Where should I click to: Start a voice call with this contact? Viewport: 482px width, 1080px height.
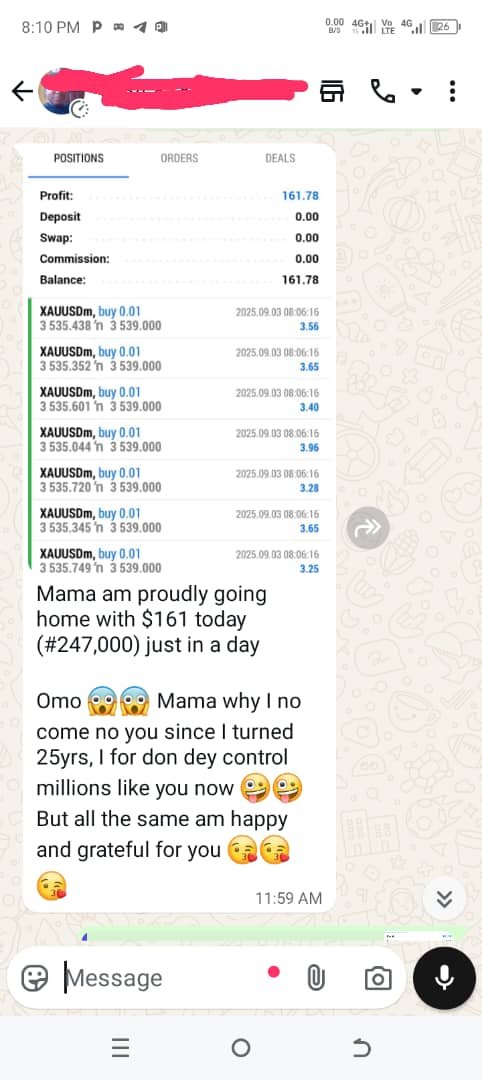point(383,91)
